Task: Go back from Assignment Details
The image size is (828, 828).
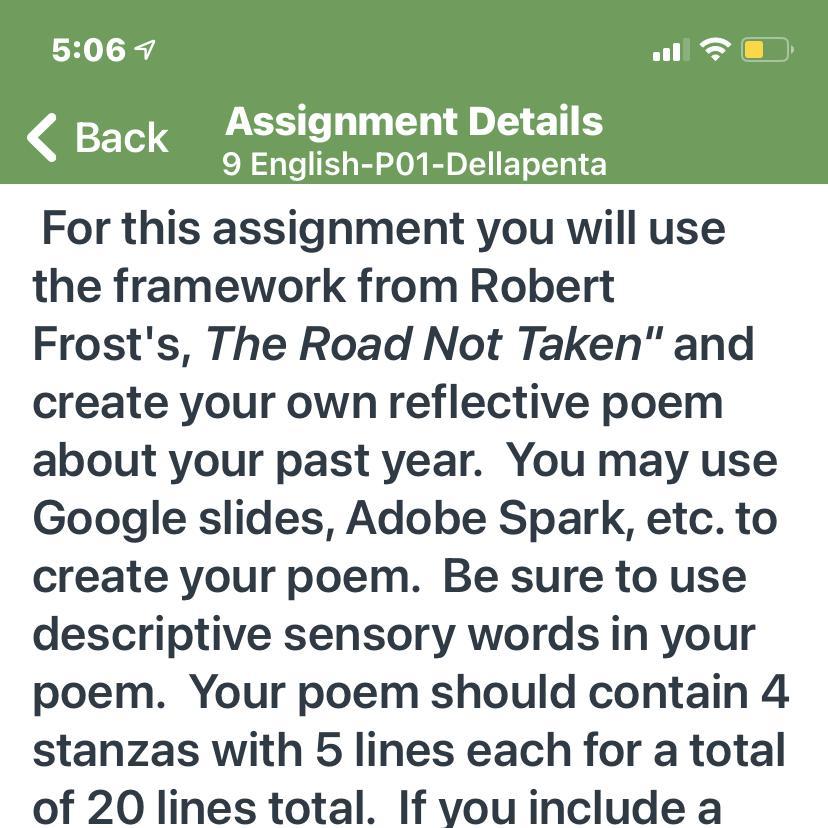Action: tap(97, 137)
